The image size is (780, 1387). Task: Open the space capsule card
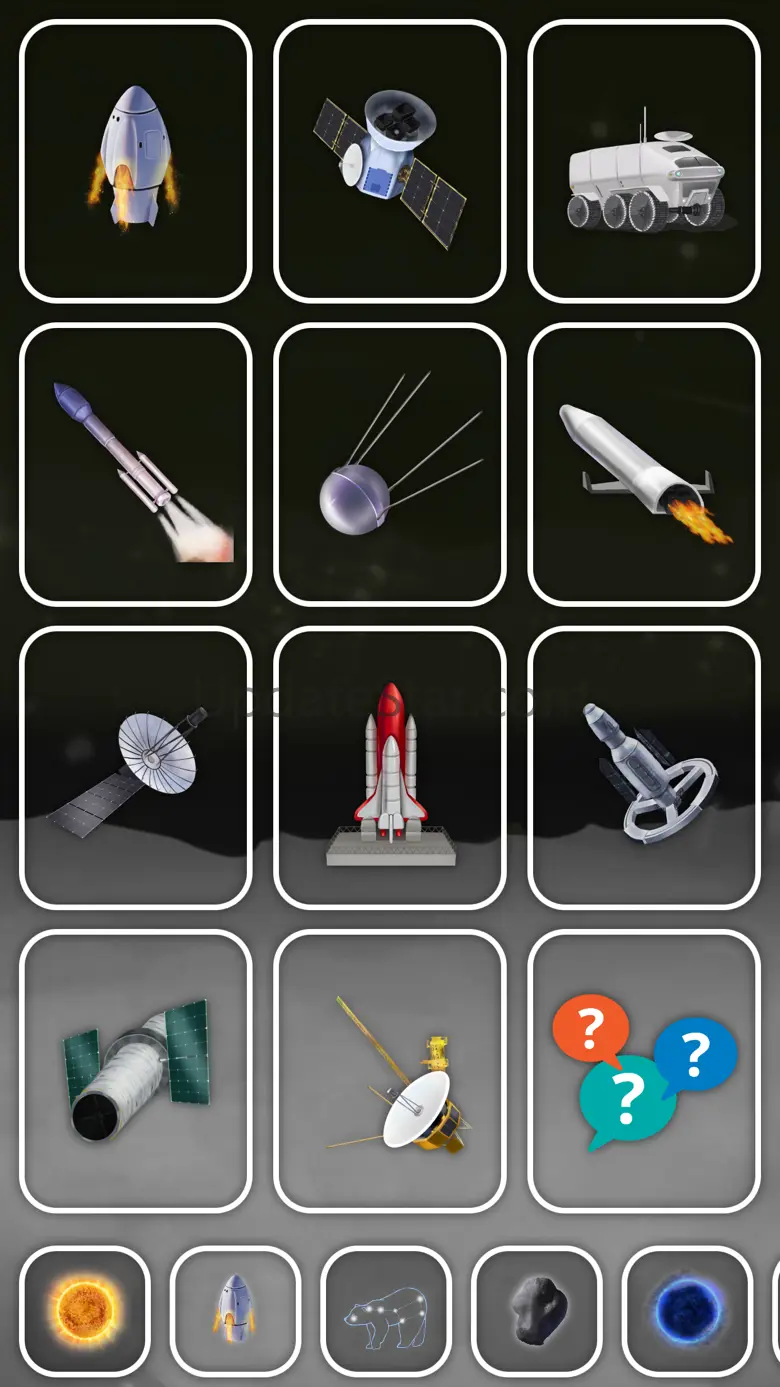coord(136,161)
